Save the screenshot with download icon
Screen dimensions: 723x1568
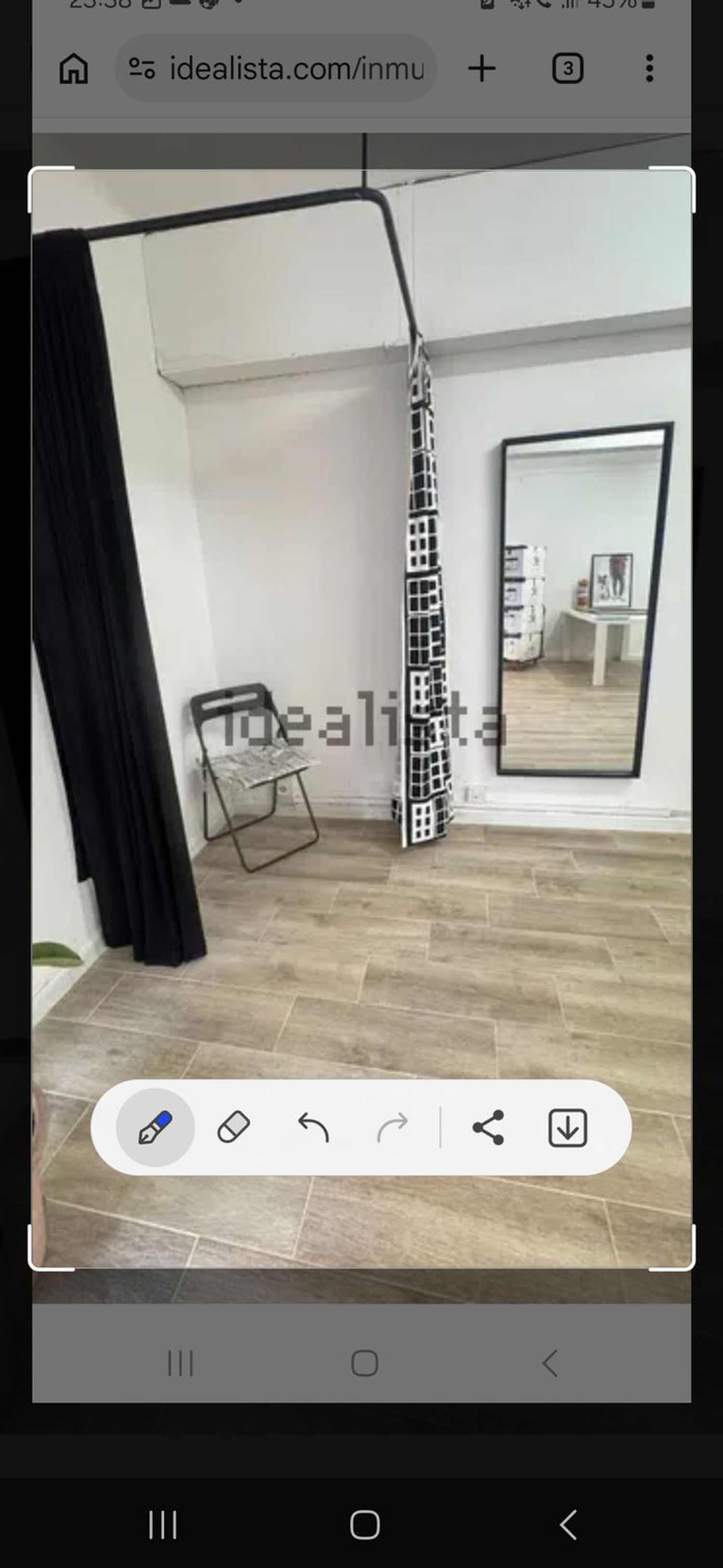pyautogui.click(x=567, y=1127)
